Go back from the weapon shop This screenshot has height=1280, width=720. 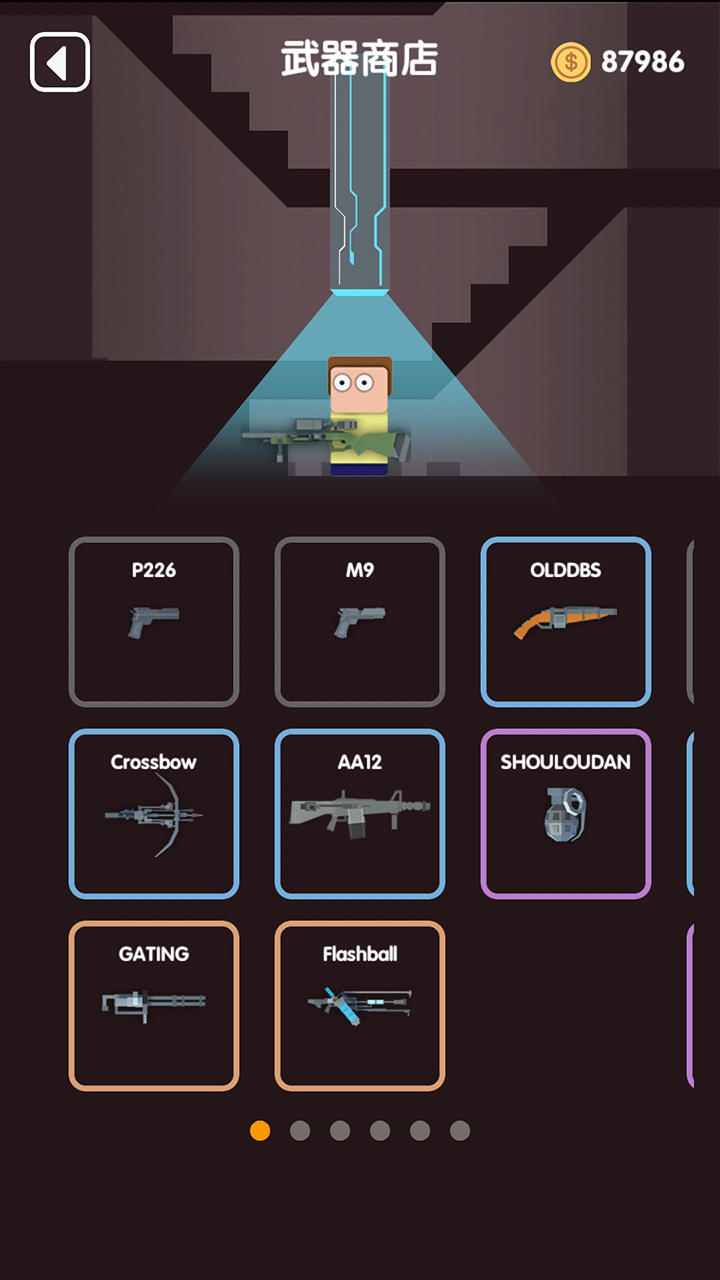coord(60,62)
